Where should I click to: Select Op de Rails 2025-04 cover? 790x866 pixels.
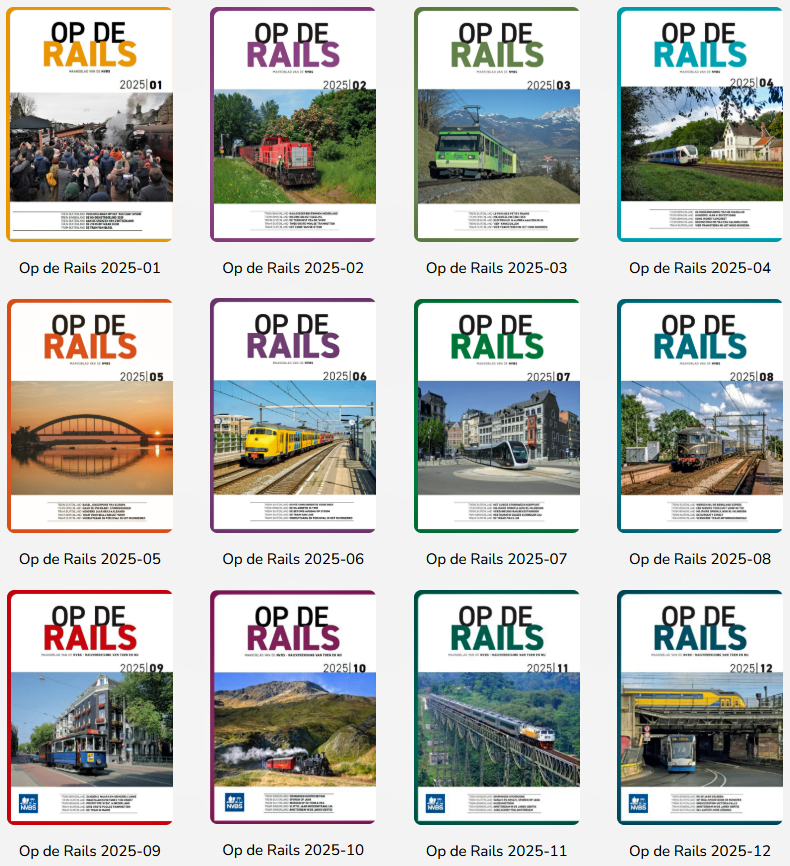click(x=700, y=125)
